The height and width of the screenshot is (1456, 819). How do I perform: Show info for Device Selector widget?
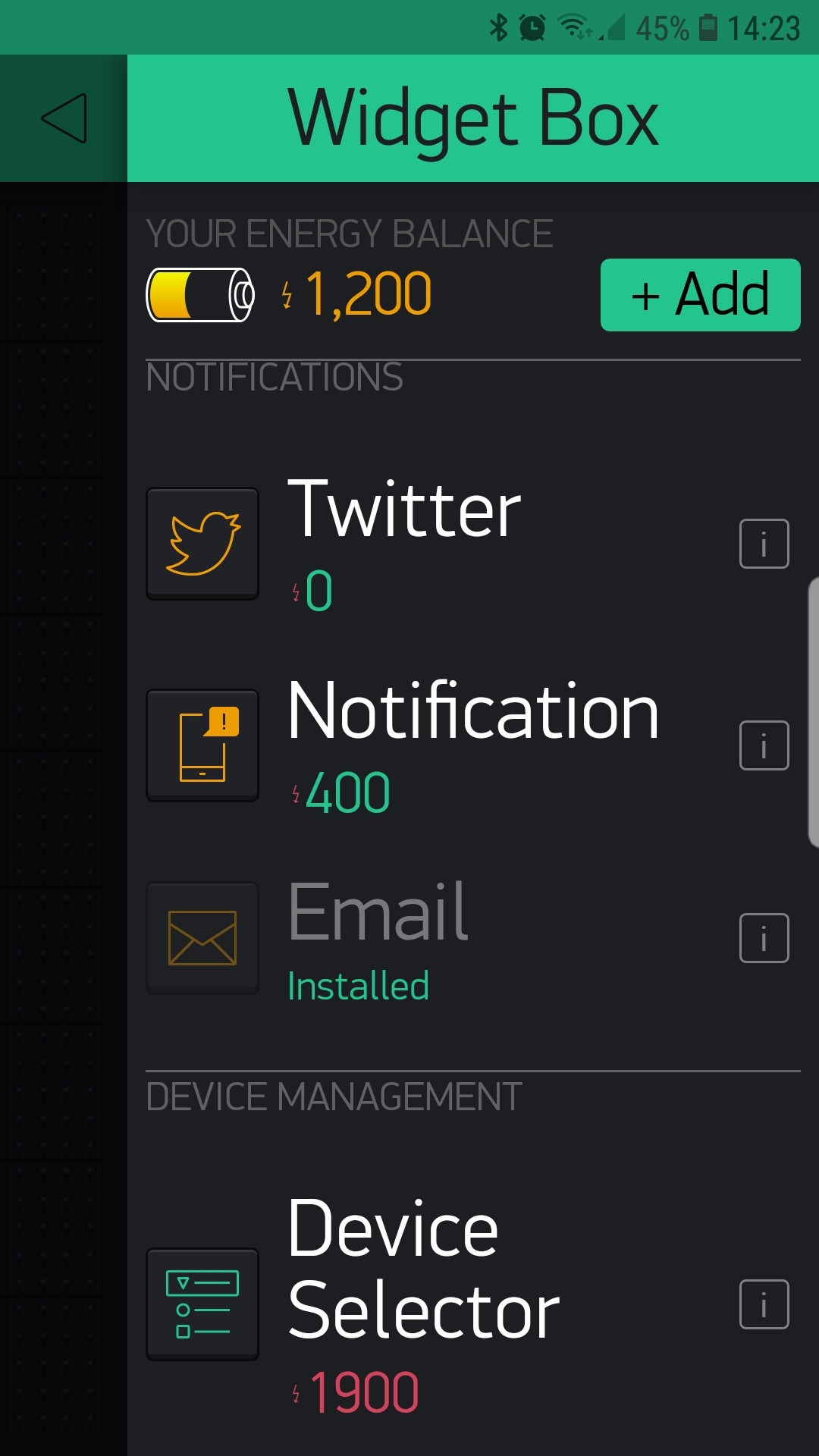764,1304
